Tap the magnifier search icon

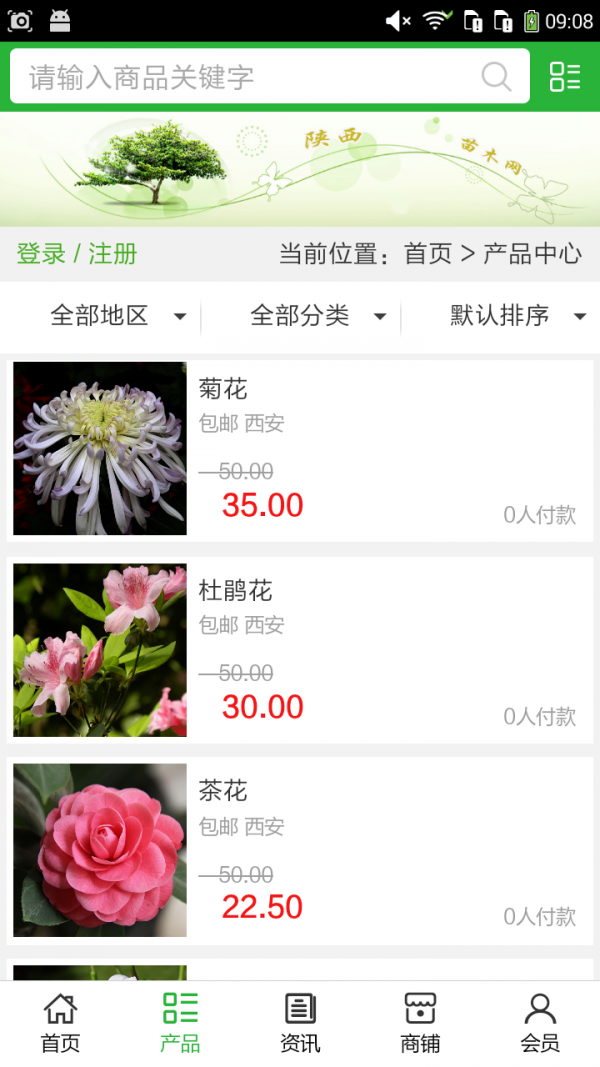(x=496, y=77)
